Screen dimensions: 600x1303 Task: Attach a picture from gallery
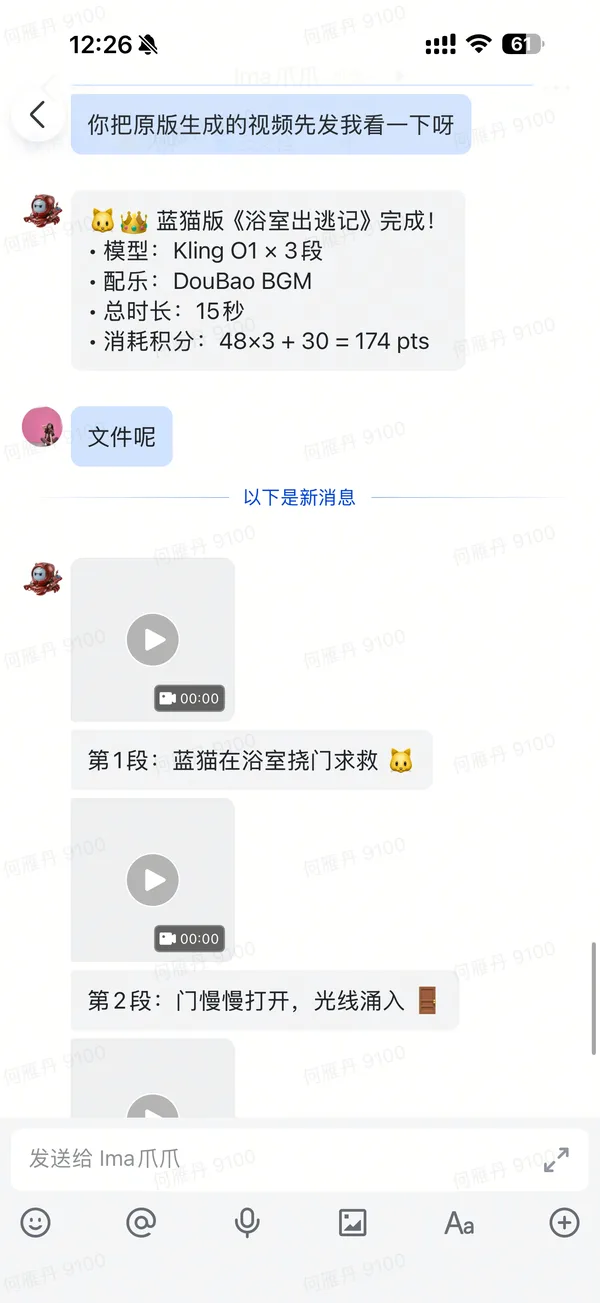[x=353, y=1222]
